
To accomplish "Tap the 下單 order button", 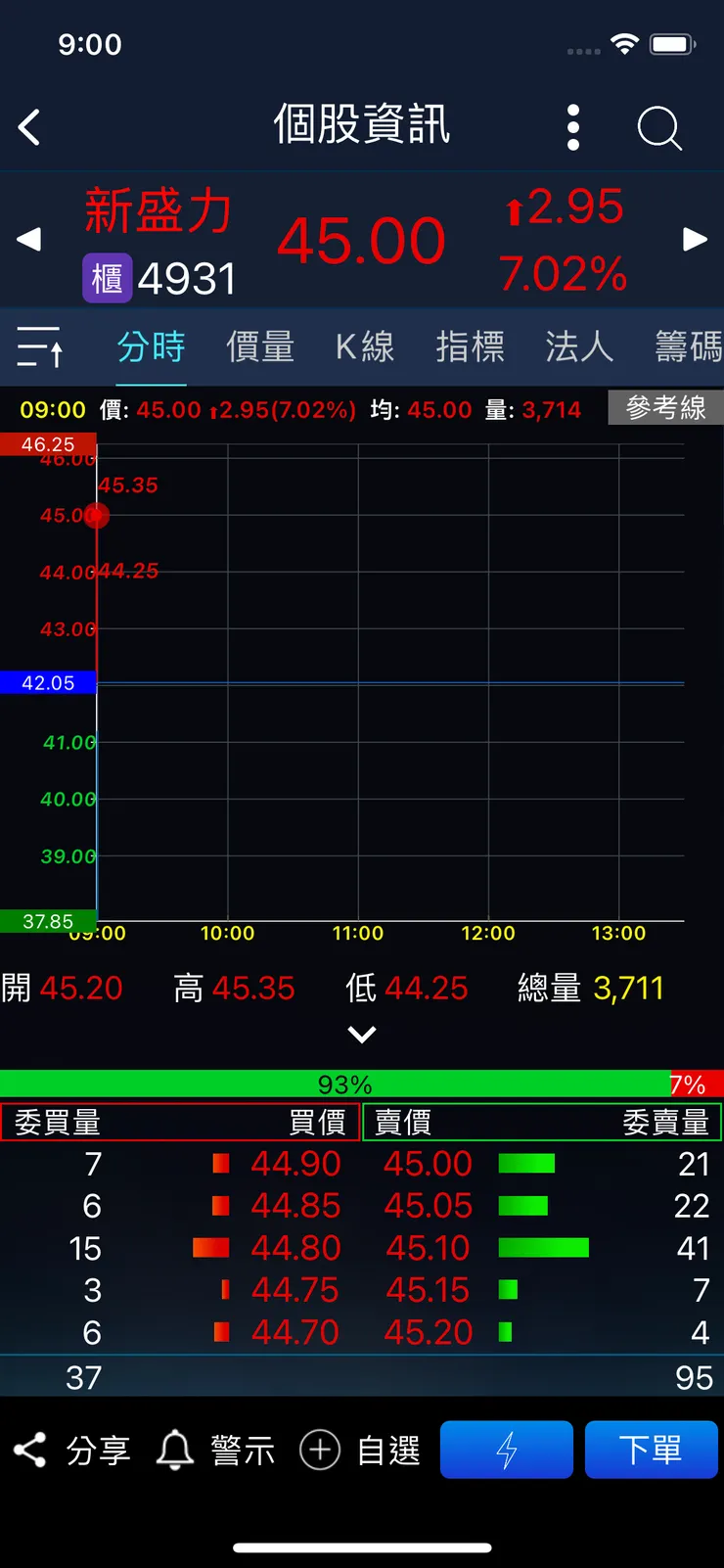I will coord(652,1450).
